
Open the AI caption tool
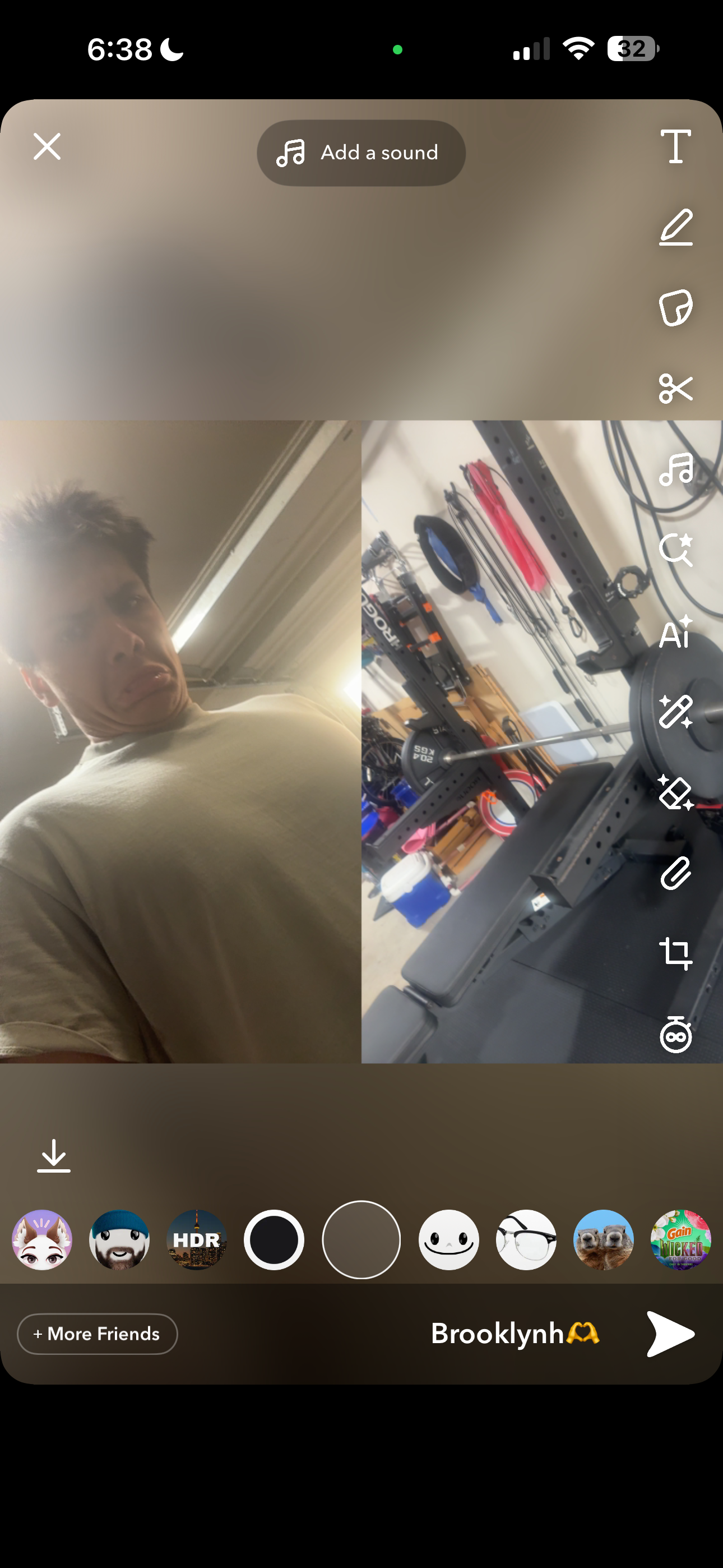coord(675,631)
